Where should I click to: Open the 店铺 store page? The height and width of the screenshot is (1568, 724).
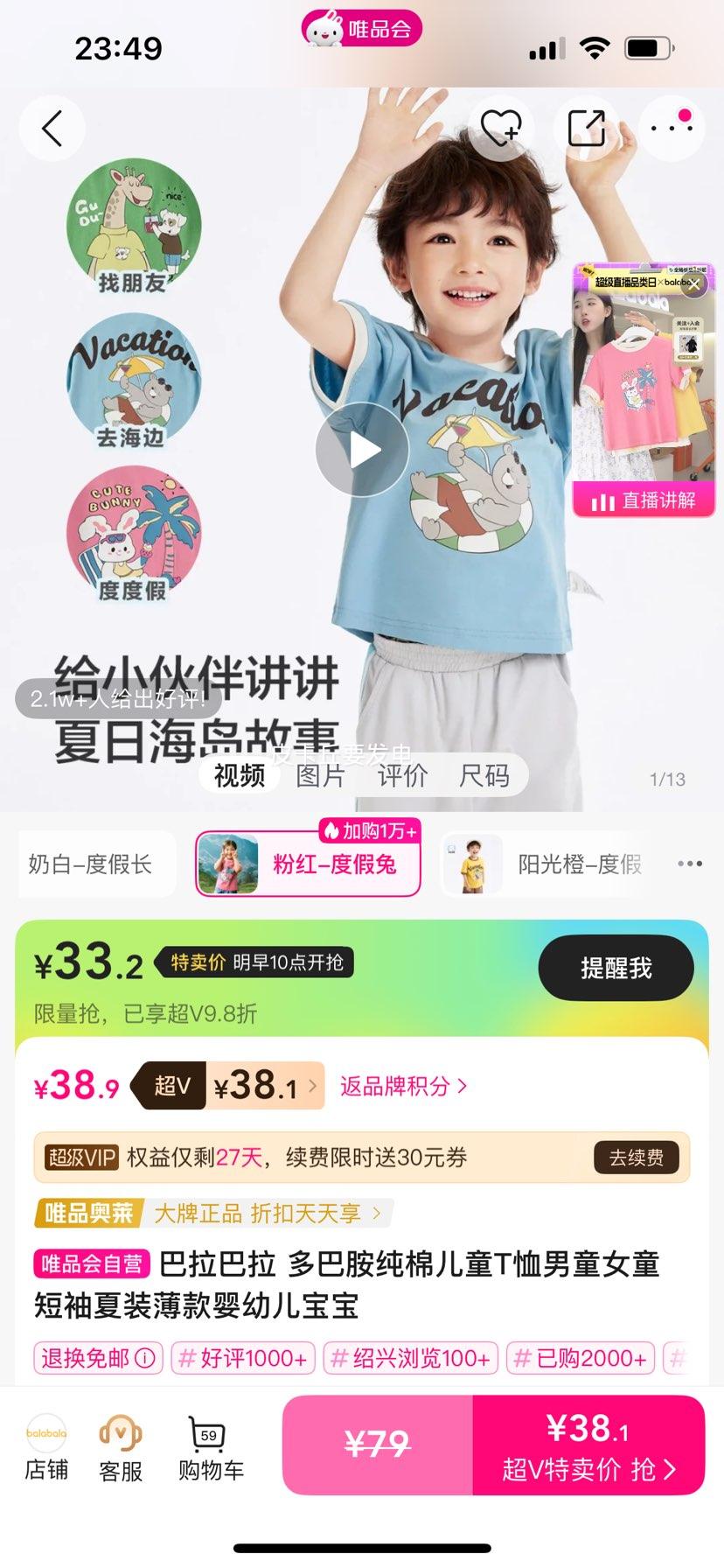click(46, 1447)
